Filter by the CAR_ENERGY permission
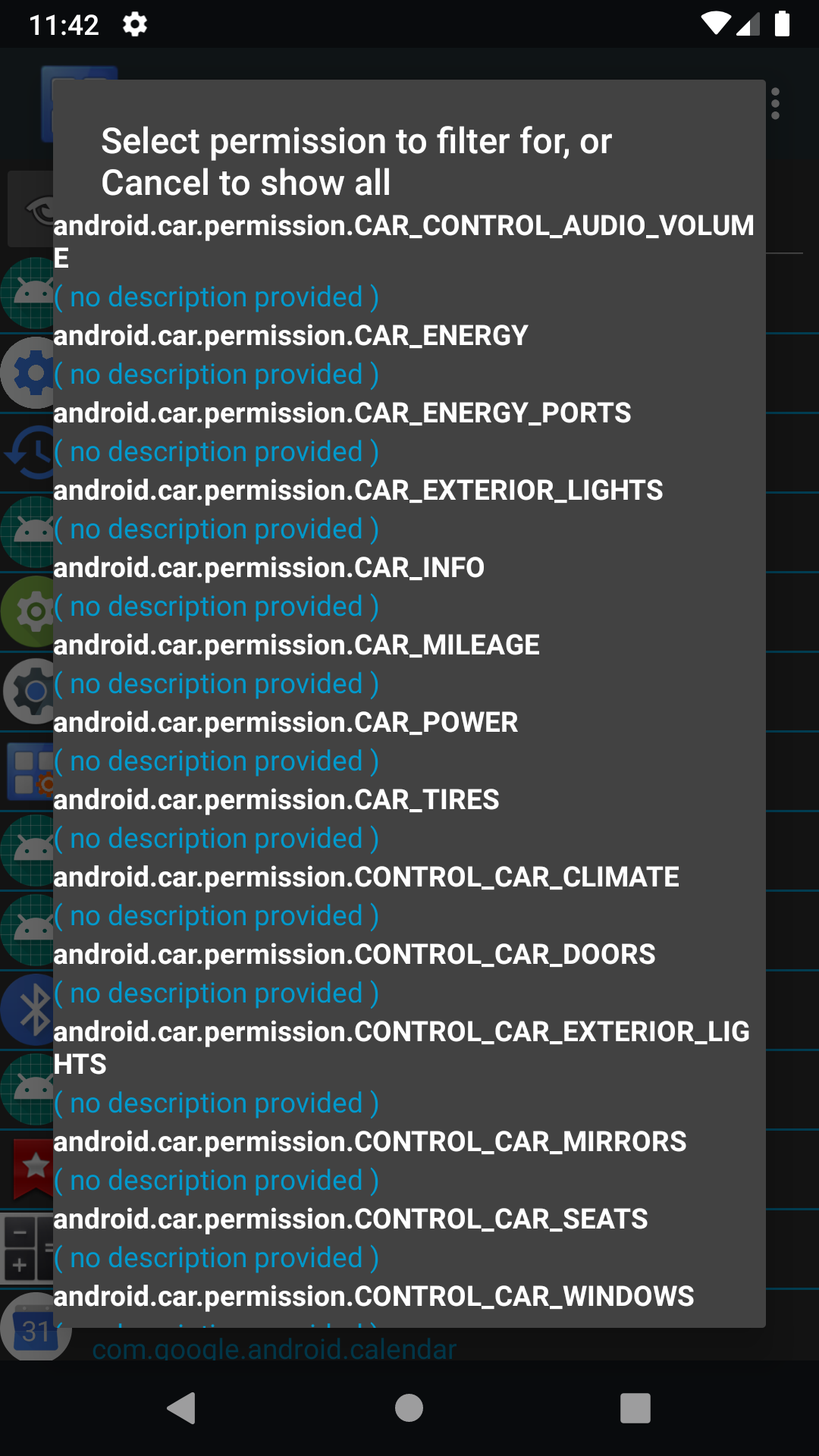Image resolution: width=819 pixels, height=1456 pixels. click(291, 336)
